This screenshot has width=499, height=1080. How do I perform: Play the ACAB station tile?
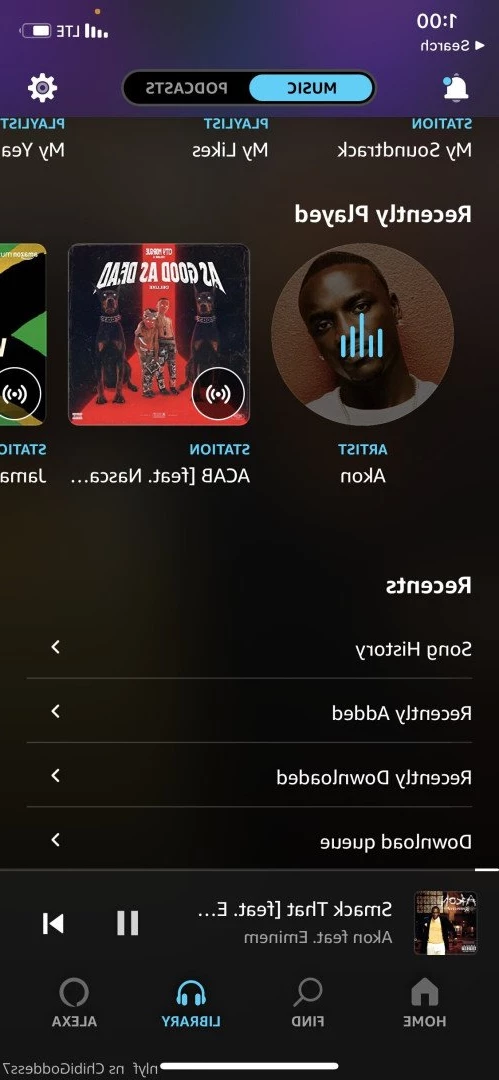click(x=159, y=335)
